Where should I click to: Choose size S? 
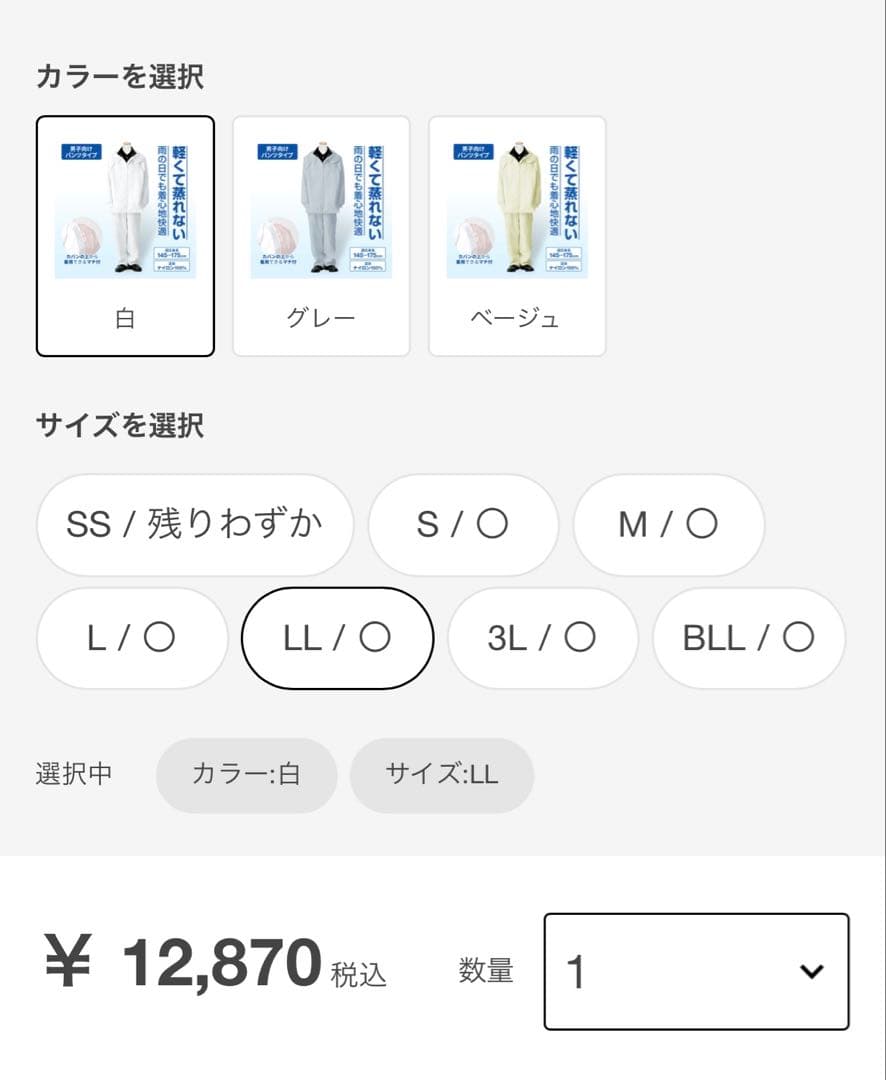pyautogui.click(x=463, y=526)
